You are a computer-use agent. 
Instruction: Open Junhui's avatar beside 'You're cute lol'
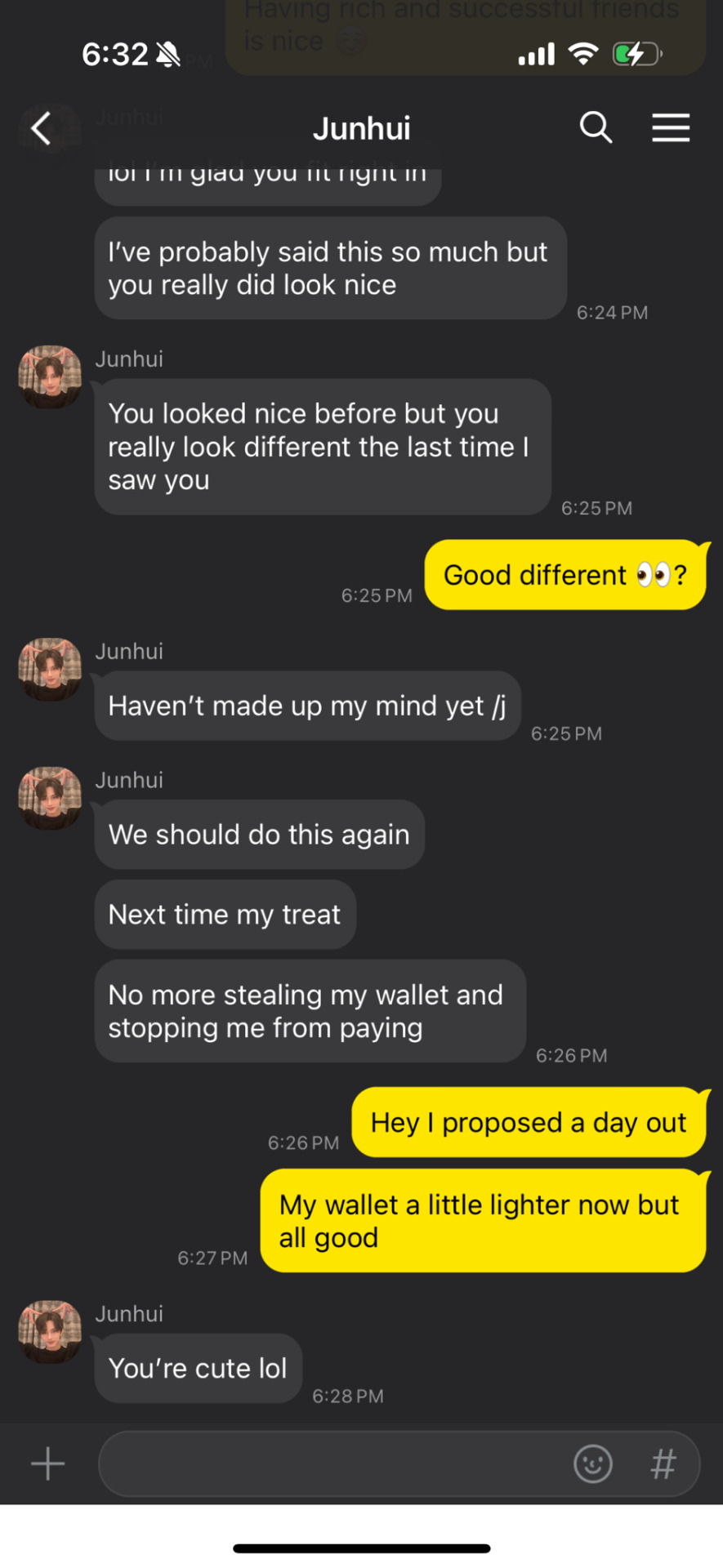tap(50, 1332)
